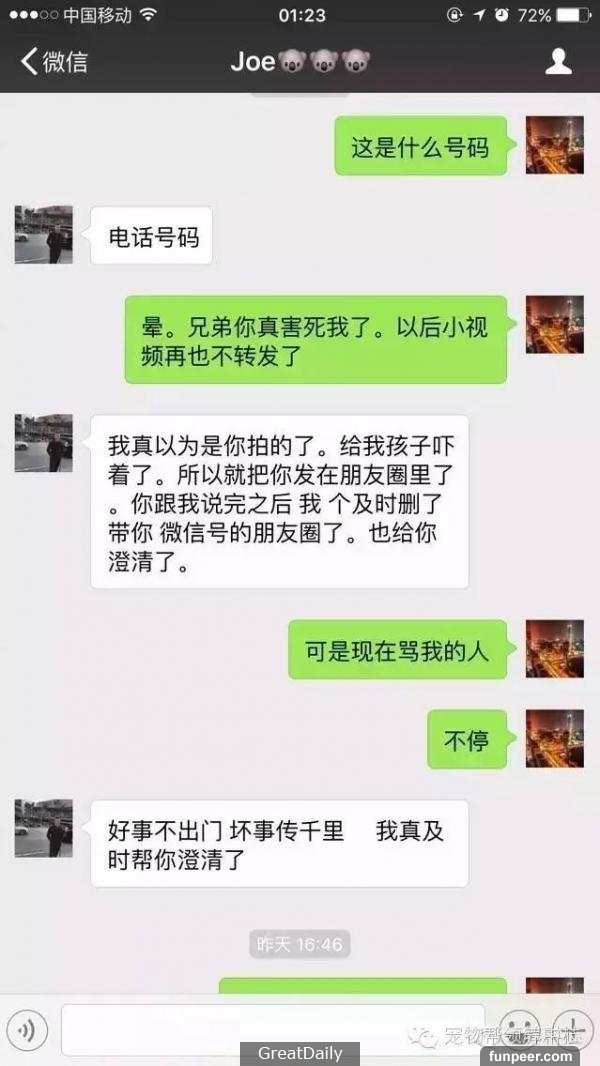Tap Joe's avatar beside 电话号码 message
Screen dimensions: 600x1066
(43, 235)
